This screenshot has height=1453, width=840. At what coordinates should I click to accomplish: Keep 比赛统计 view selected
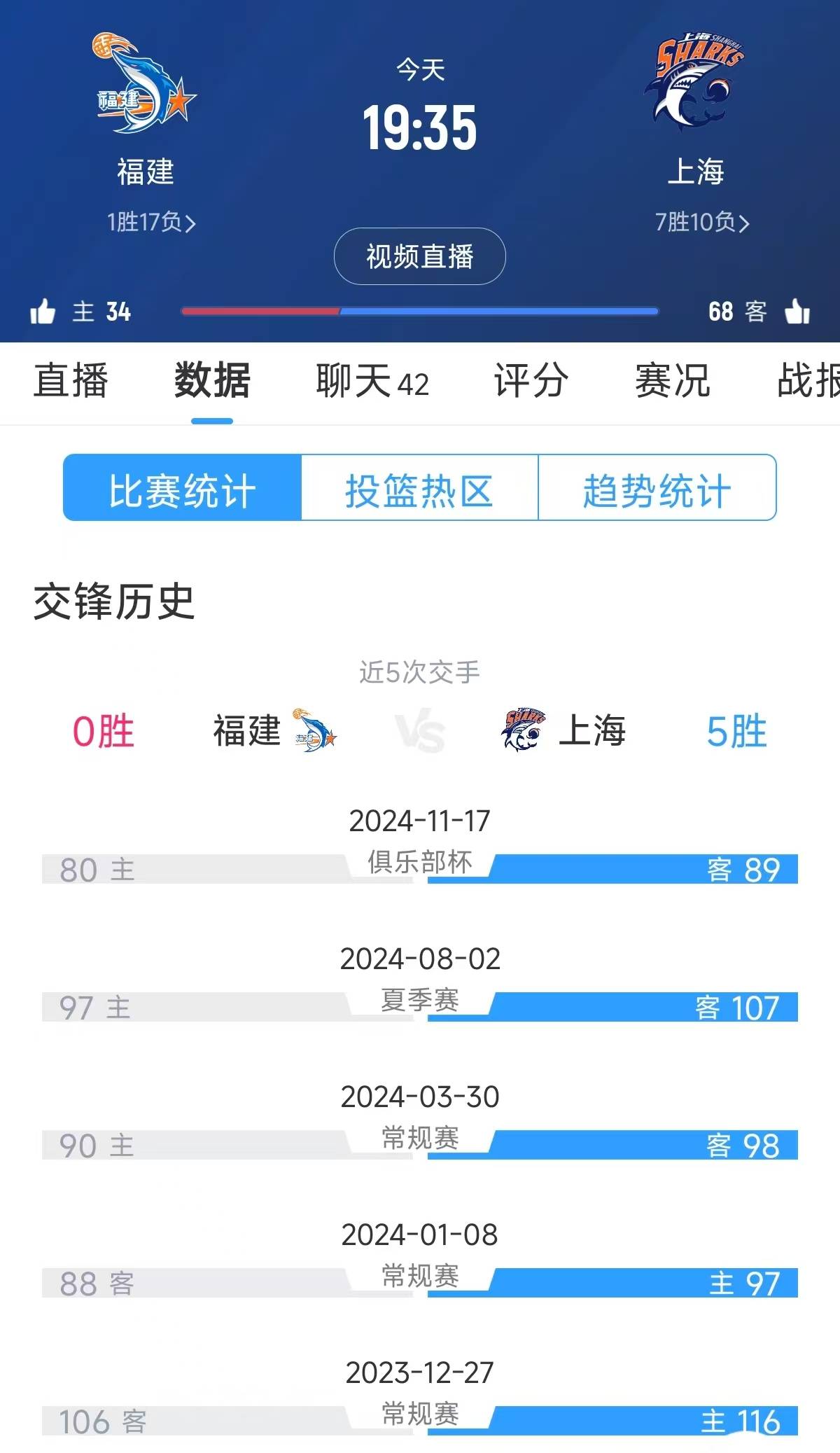pos(183,489)
